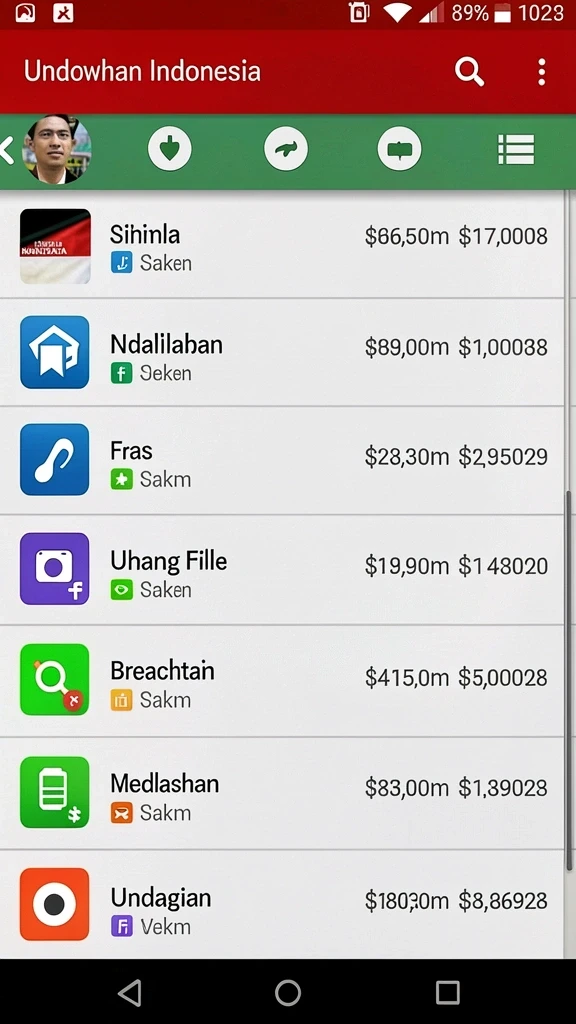The width and height of the screenshot is (576, 1024).
Task: Tap the share arrow icon
Action: coord(285,149)
